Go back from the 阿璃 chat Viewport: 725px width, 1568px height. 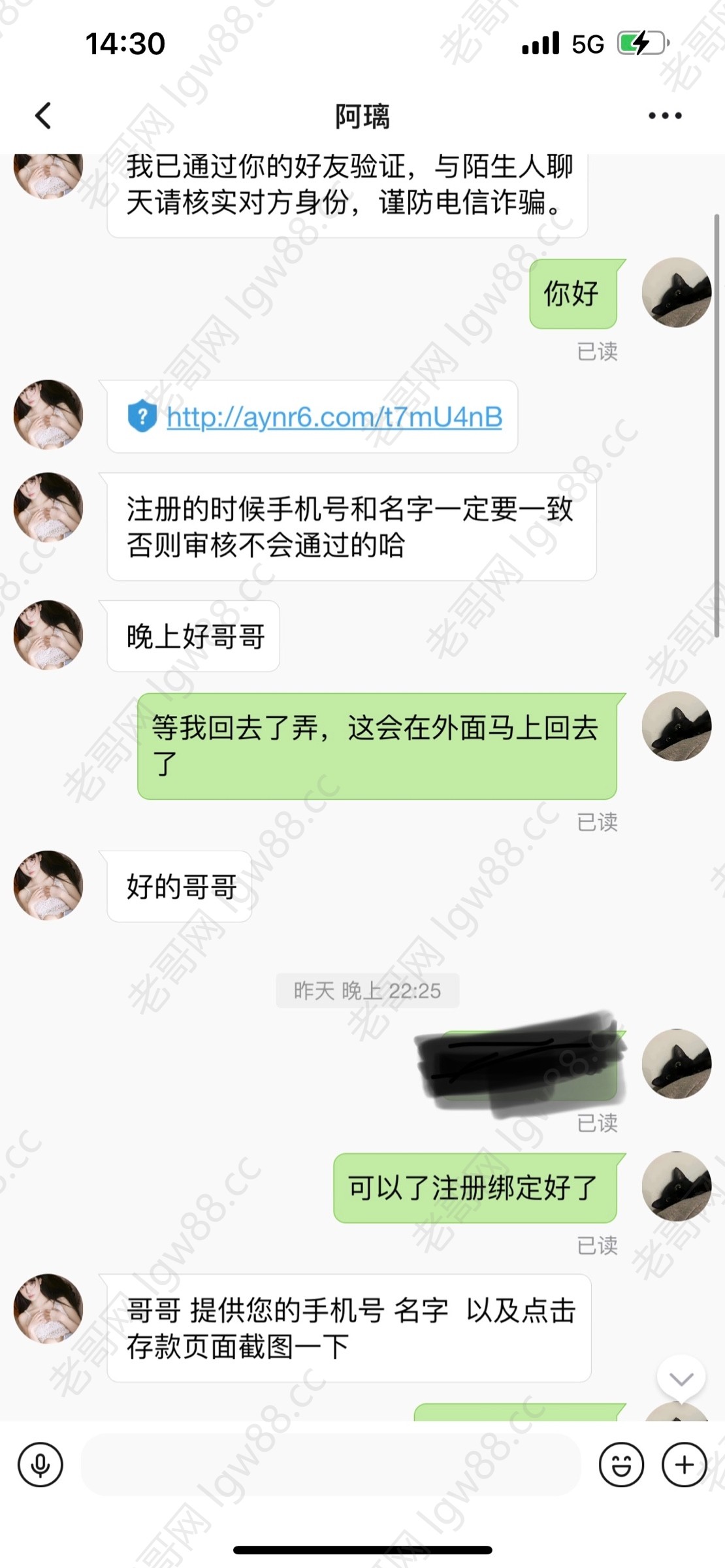(43, 116)
